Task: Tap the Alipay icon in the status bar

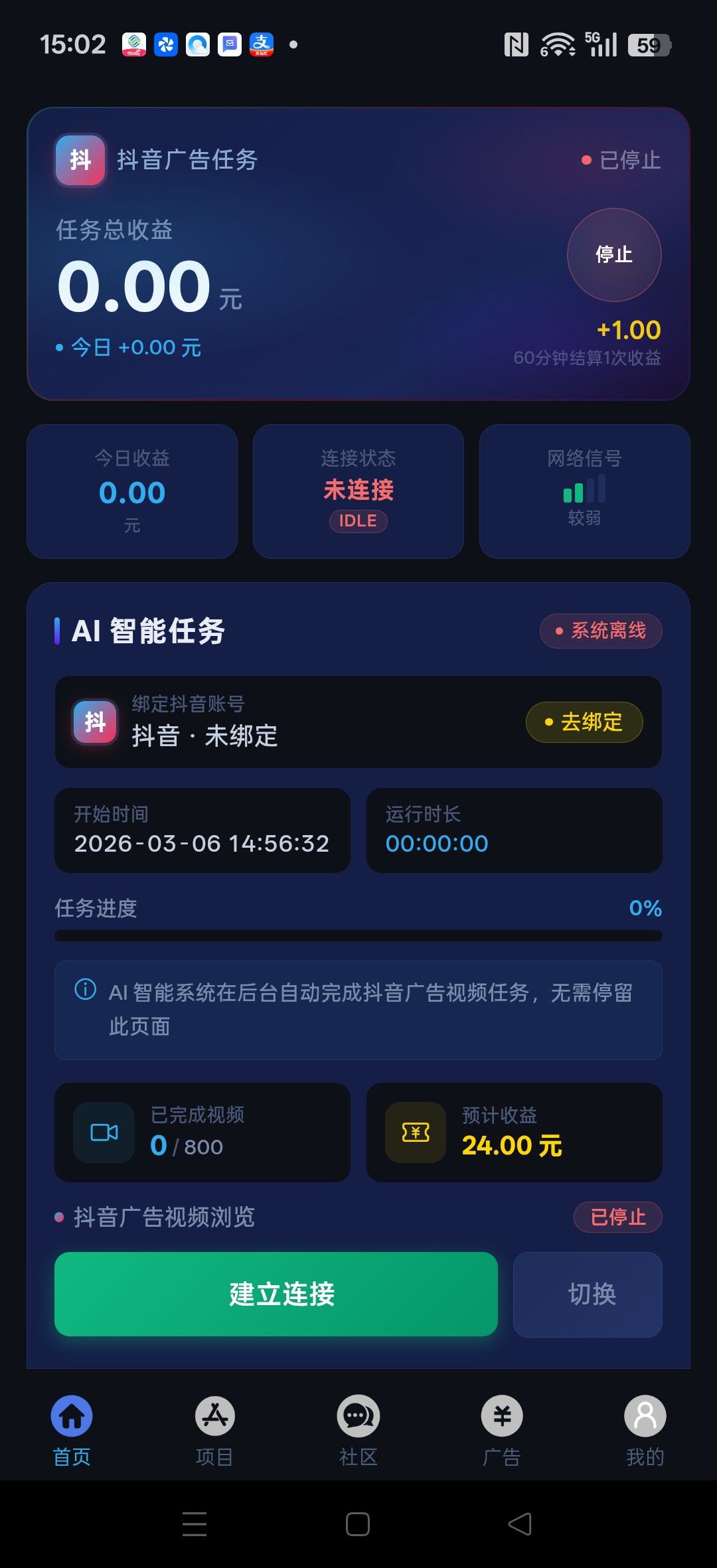Action: coord(260,44)
